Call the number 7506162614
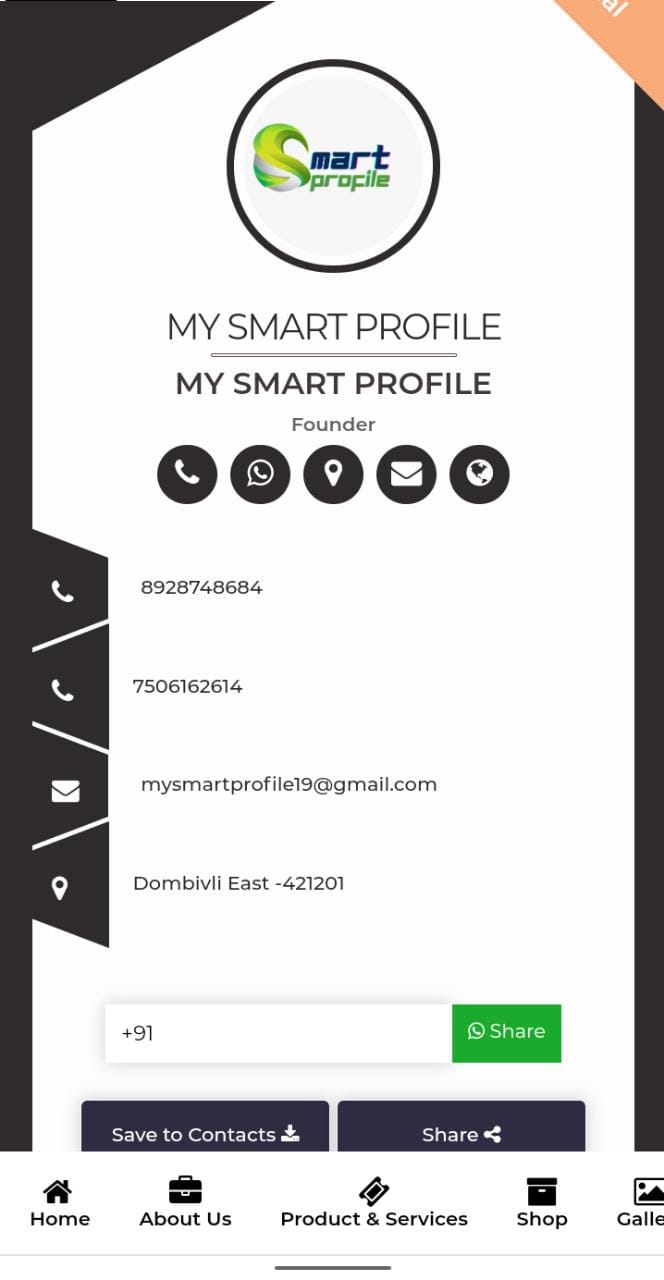Image resolution: width=664 pixels, height=1280 pixels. tap(188, 687)
